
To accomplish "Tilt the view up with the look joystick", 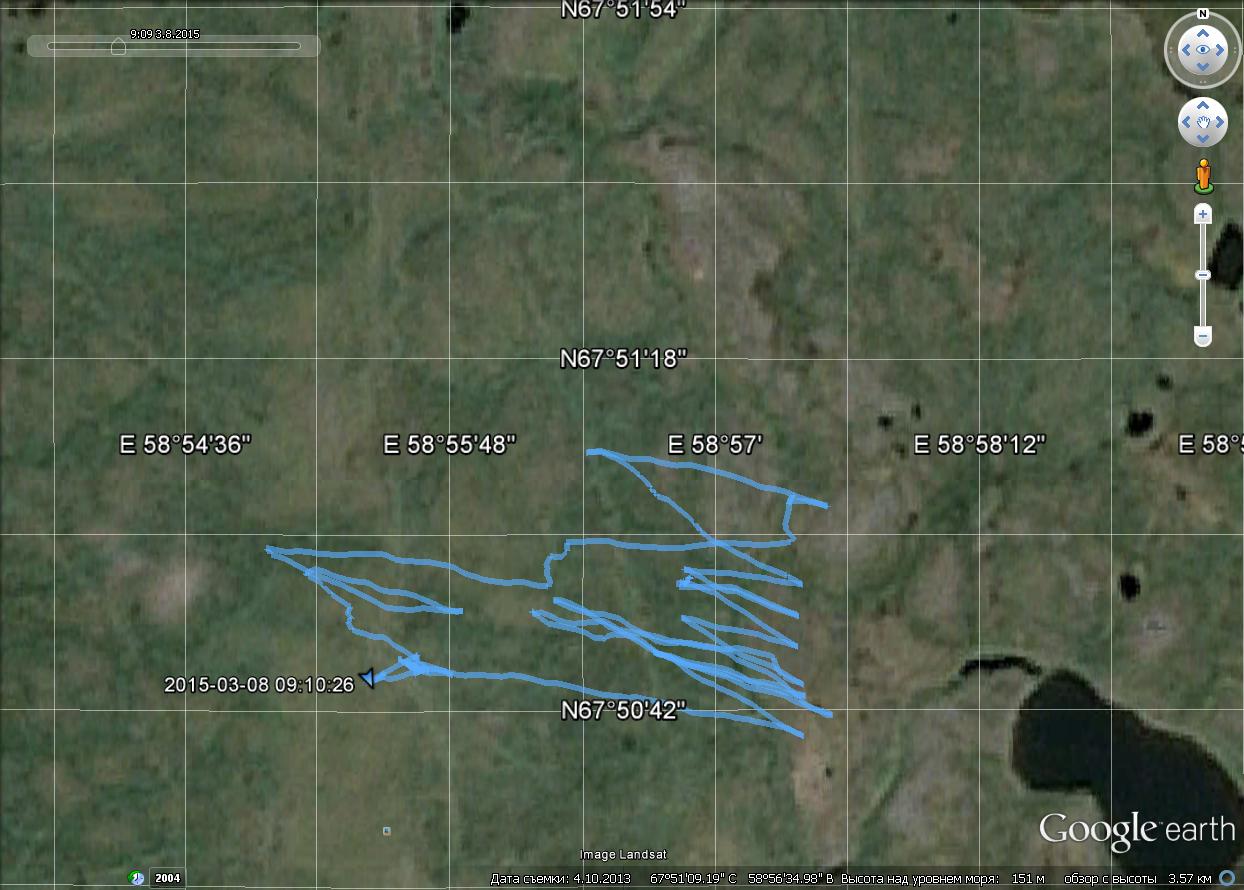I will pyautogui.click(x=1203, y=32).
